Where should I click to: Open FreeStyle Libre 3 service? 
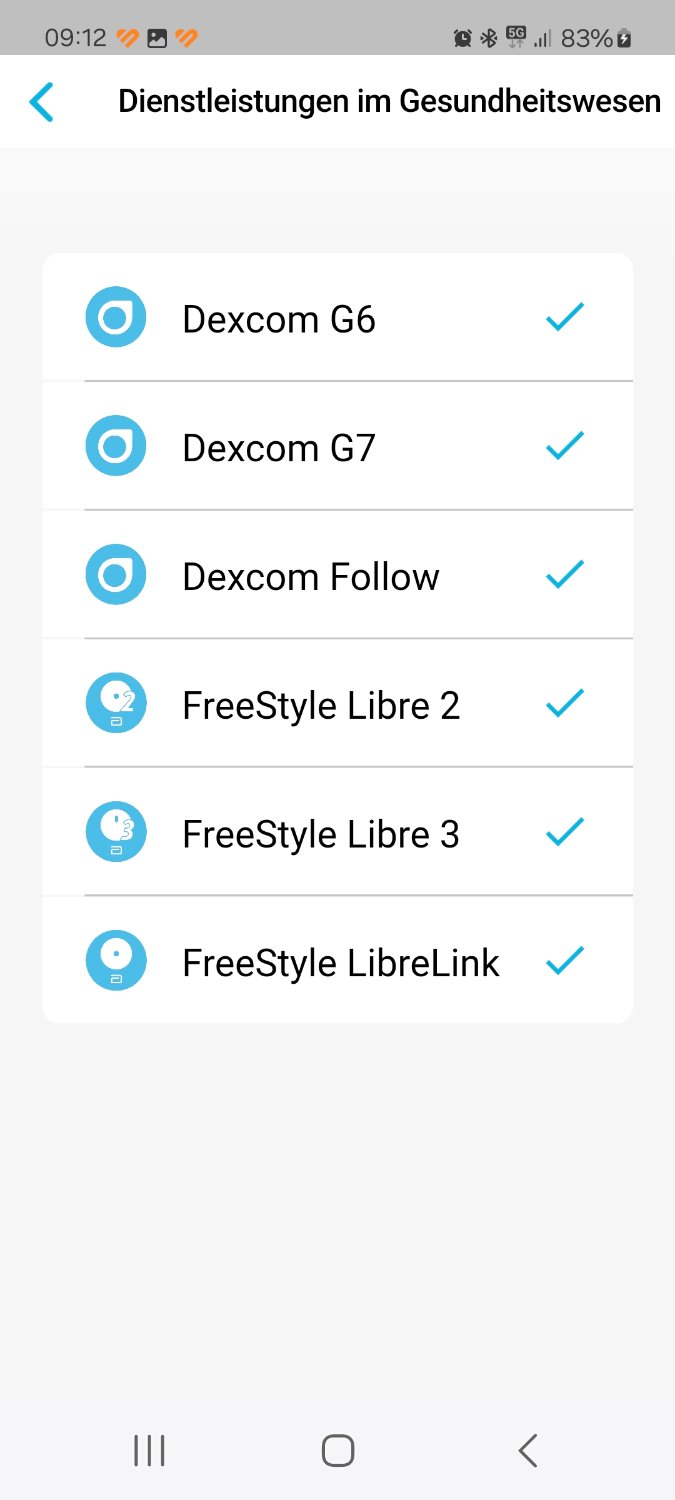[337, 833]
